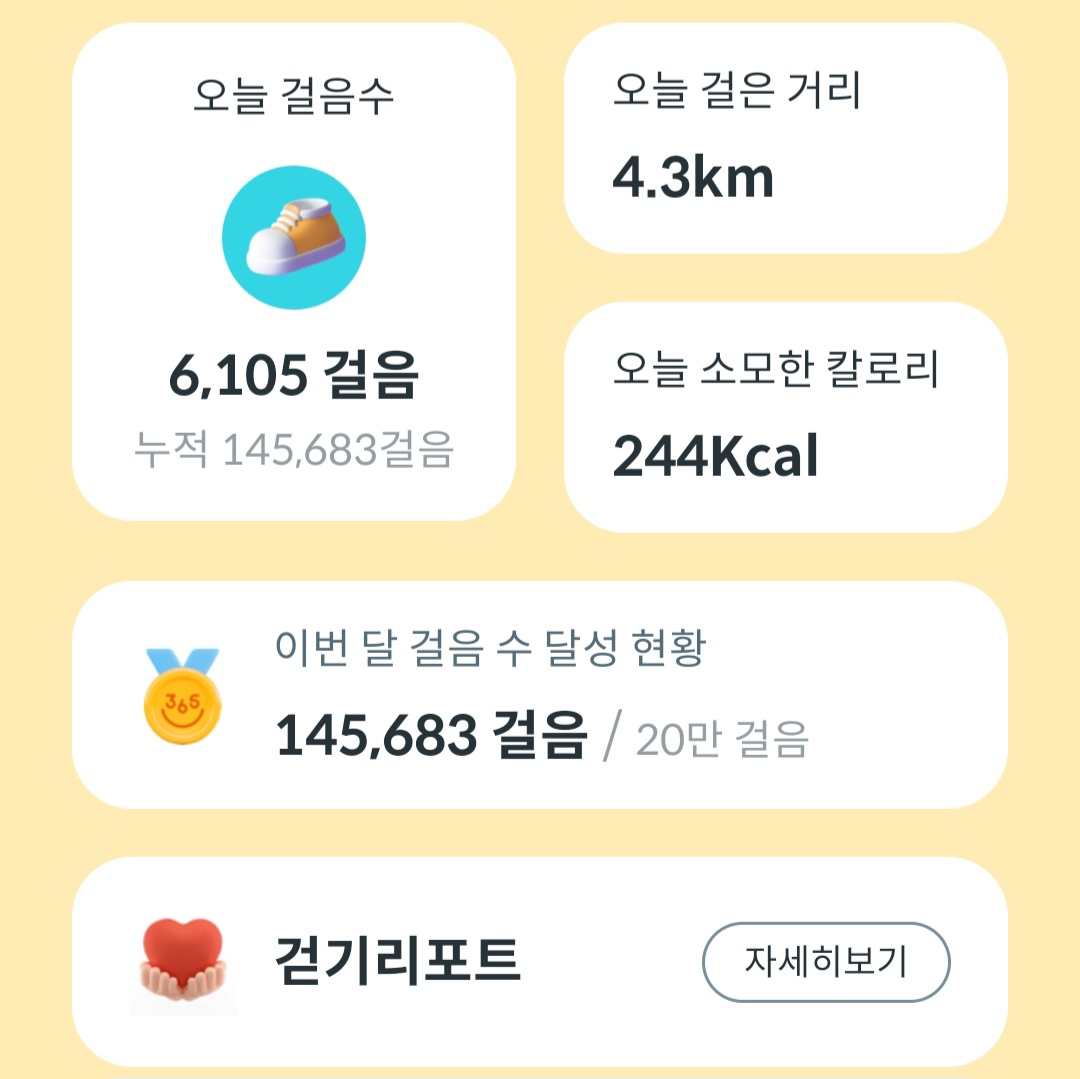Tap 자세히보기 for the 걷기리포트
The height and width of the screenshot is (1079, 1080).
pyautogui.click(x=826, y=962)
